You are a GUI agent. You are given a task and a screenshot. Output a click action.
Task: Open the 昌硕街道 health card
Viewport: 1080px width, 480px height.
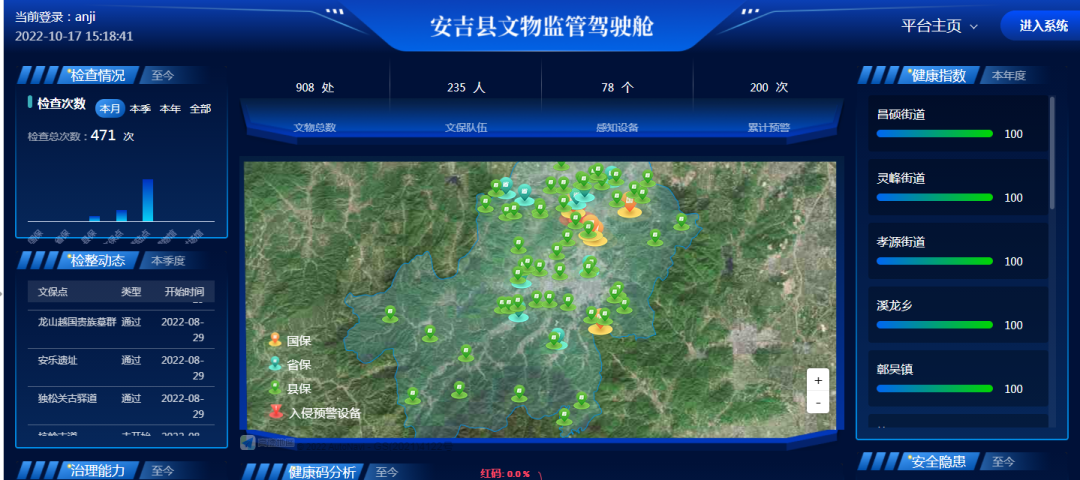950,123
